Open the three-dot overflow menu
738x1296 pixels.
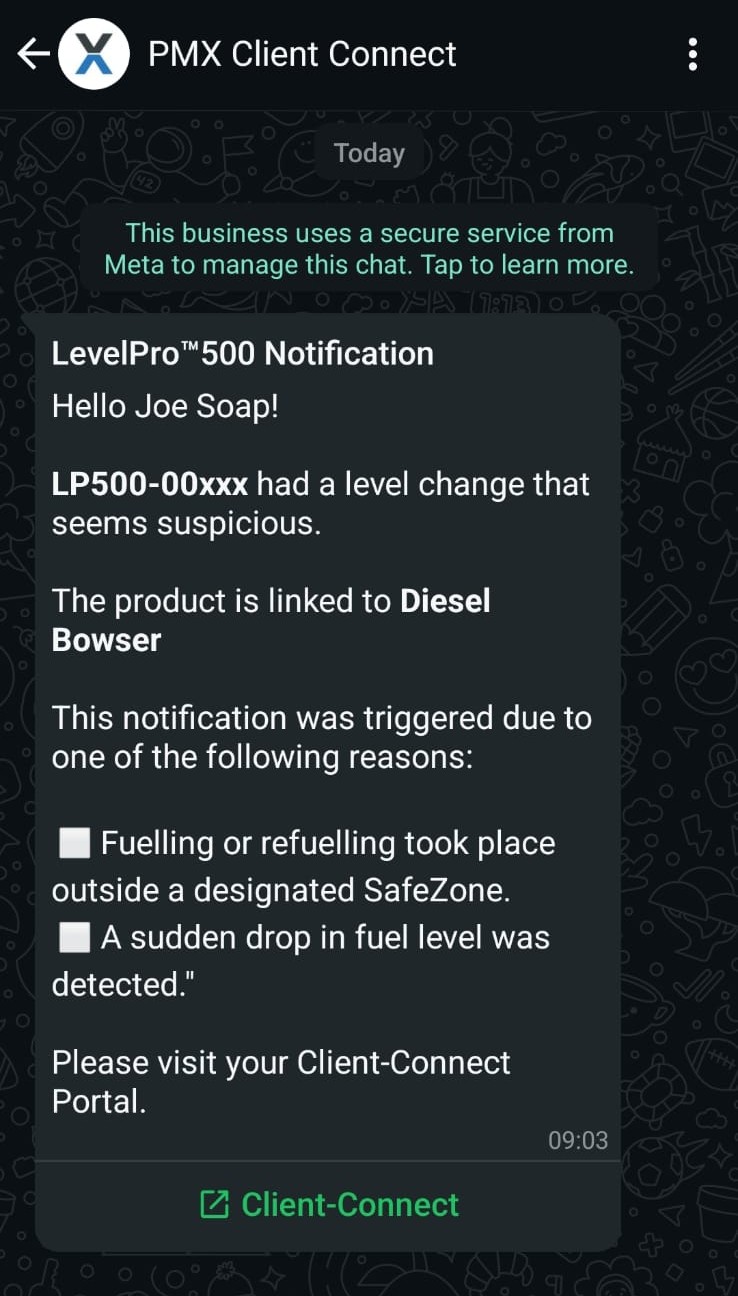click(693, 54)
